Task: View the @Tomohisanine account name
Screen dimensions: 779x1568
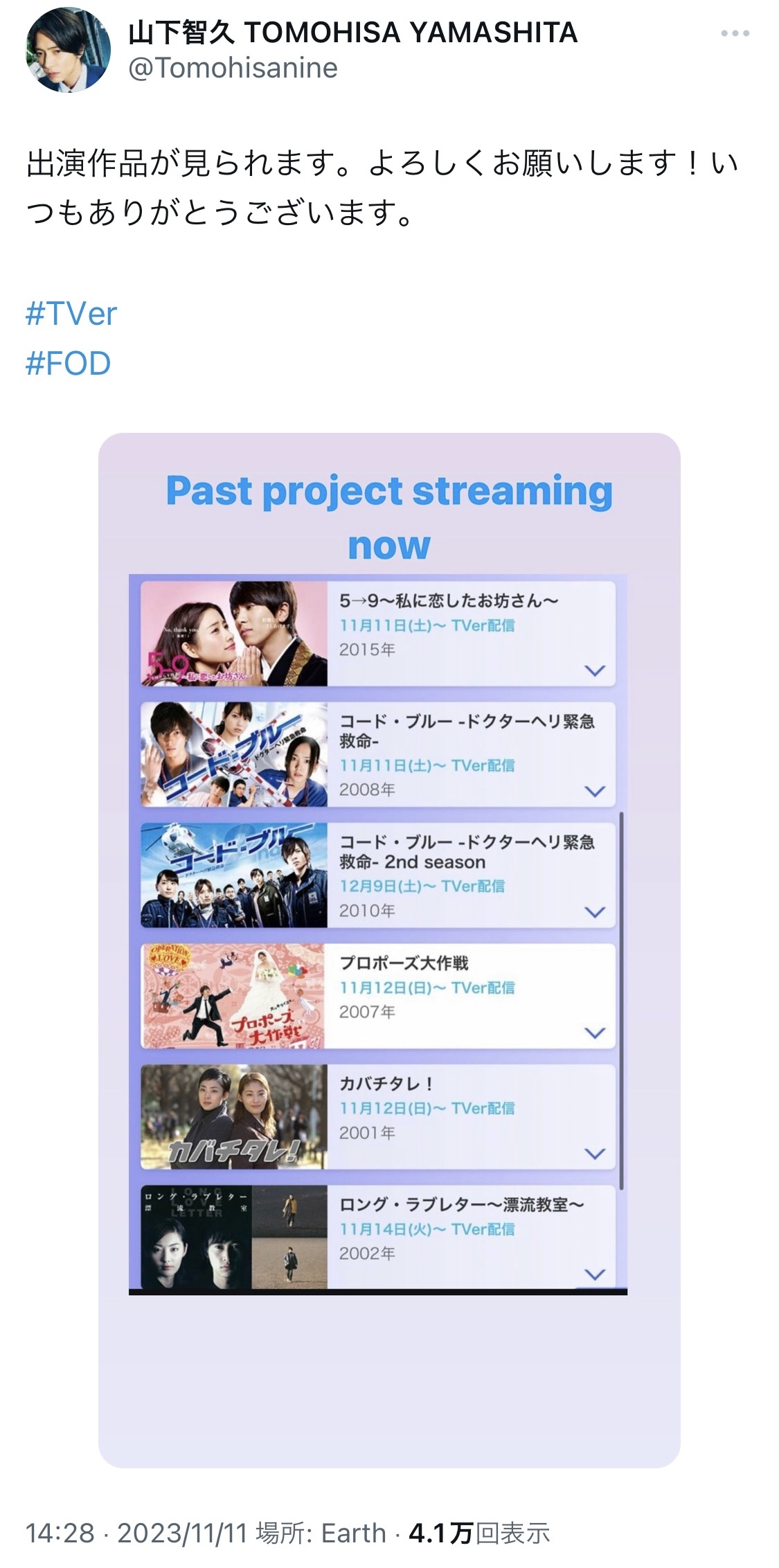Action: (x=233, y=68)
